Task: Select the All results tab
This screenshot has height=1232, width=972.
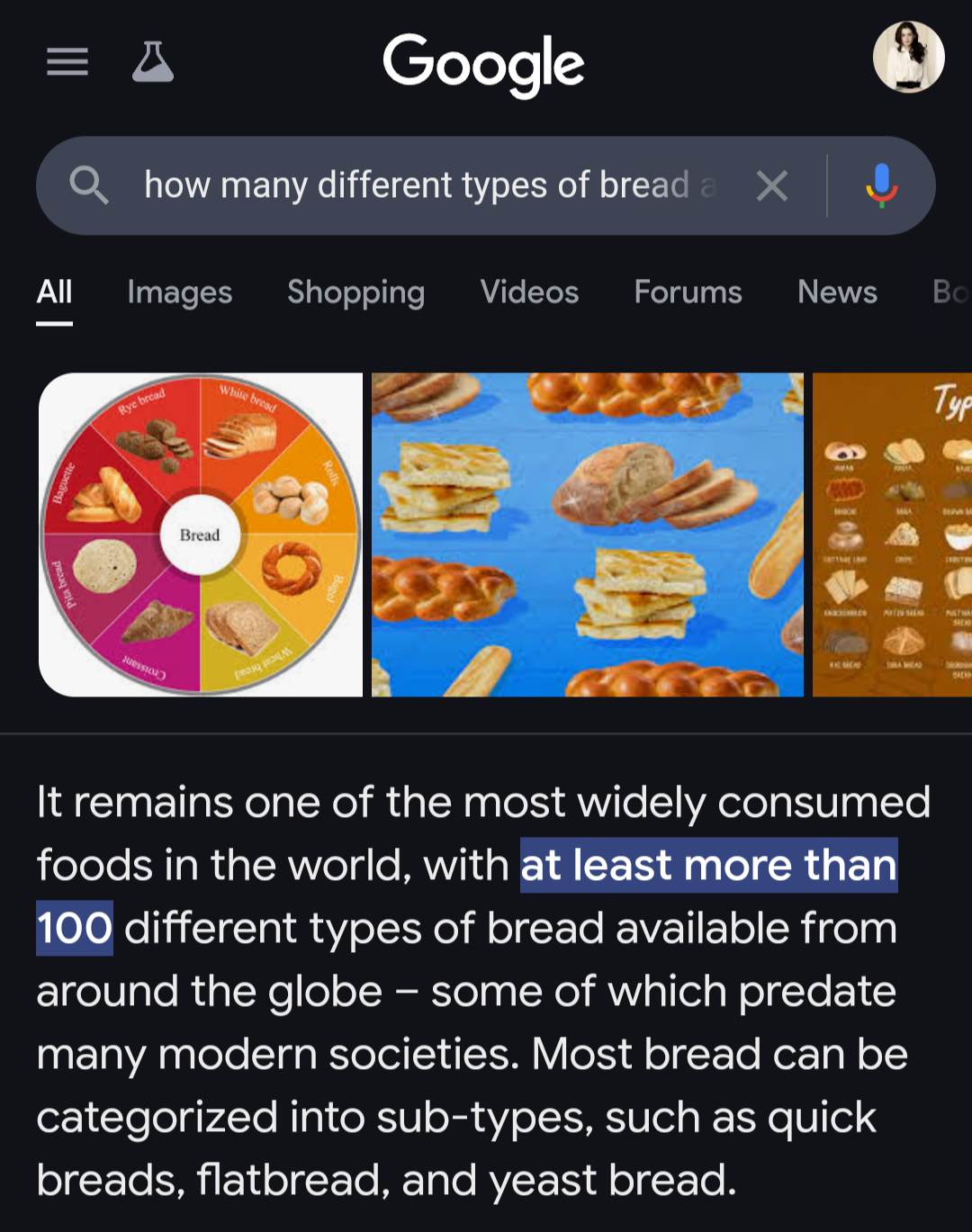Action: pyautogui.click(x=54, y=292)
